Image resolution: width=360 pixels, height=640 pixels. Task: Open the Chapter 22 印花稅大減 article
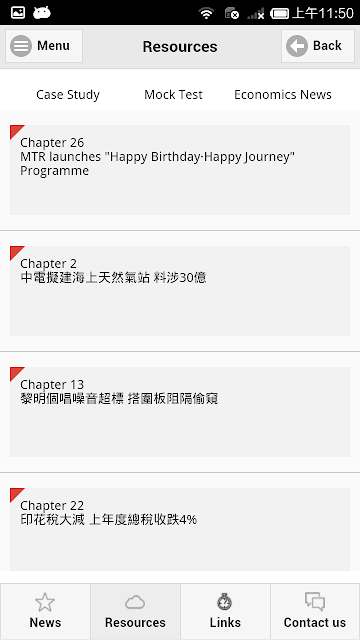click(180, 530)
